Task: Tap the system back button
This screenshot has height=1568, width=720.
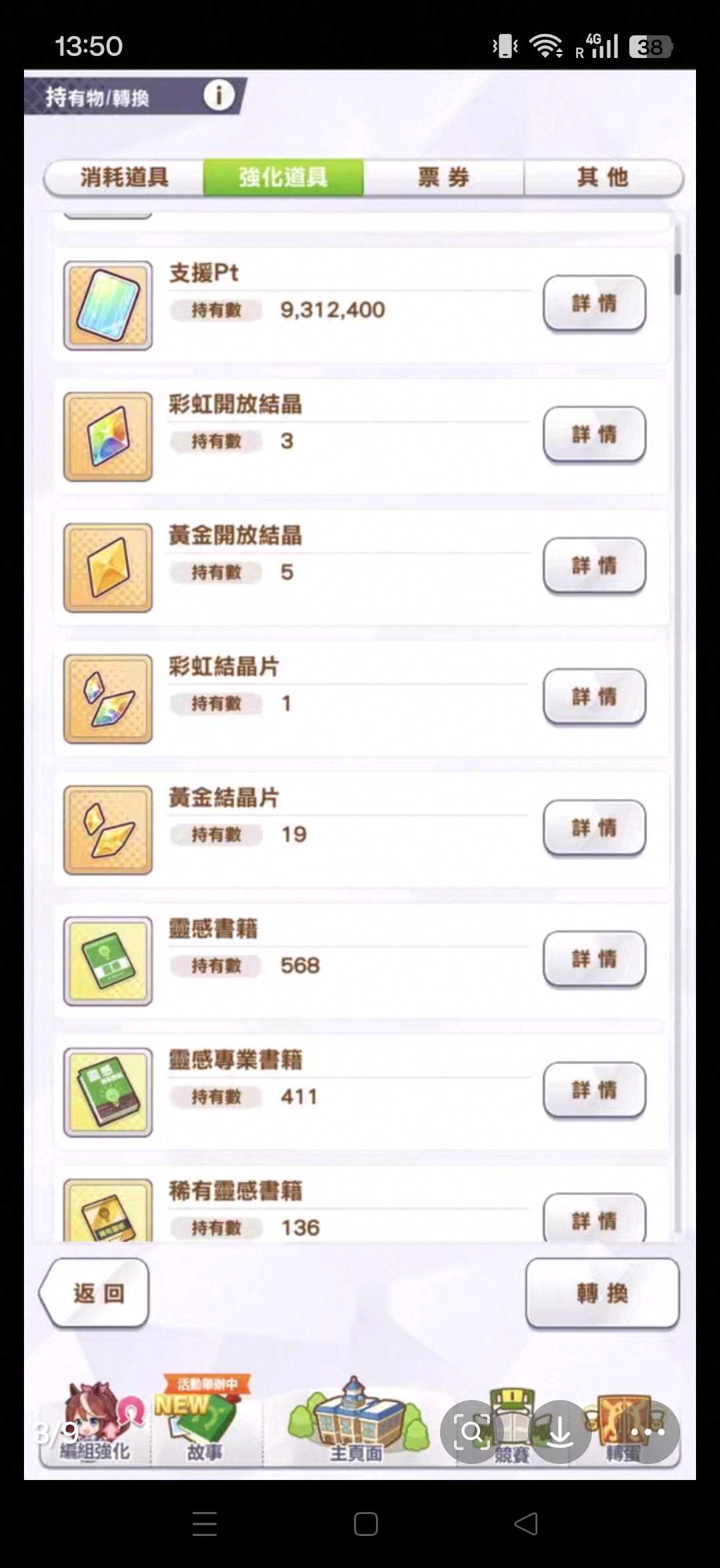Action: [526, 1524]
